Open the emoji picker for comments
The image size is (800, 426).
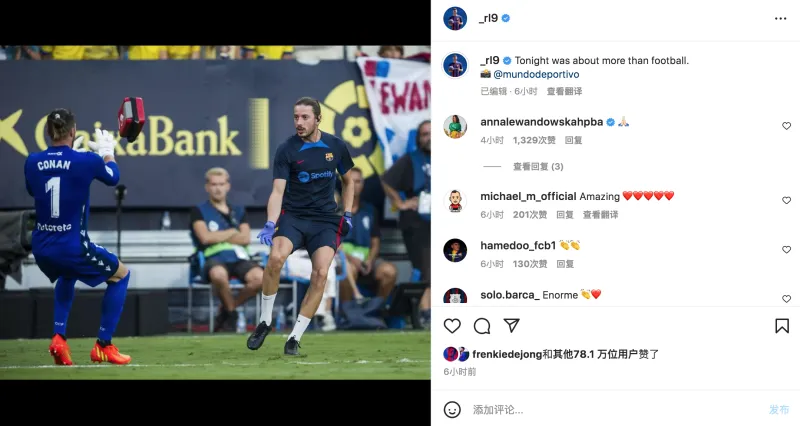(x=453, y=409)
